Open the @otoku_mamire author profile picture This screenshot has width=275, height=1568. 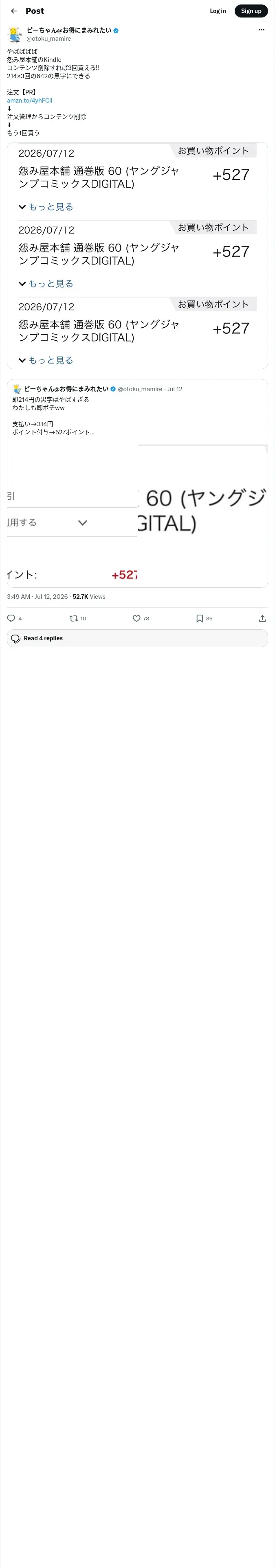(x=15, y=34)
